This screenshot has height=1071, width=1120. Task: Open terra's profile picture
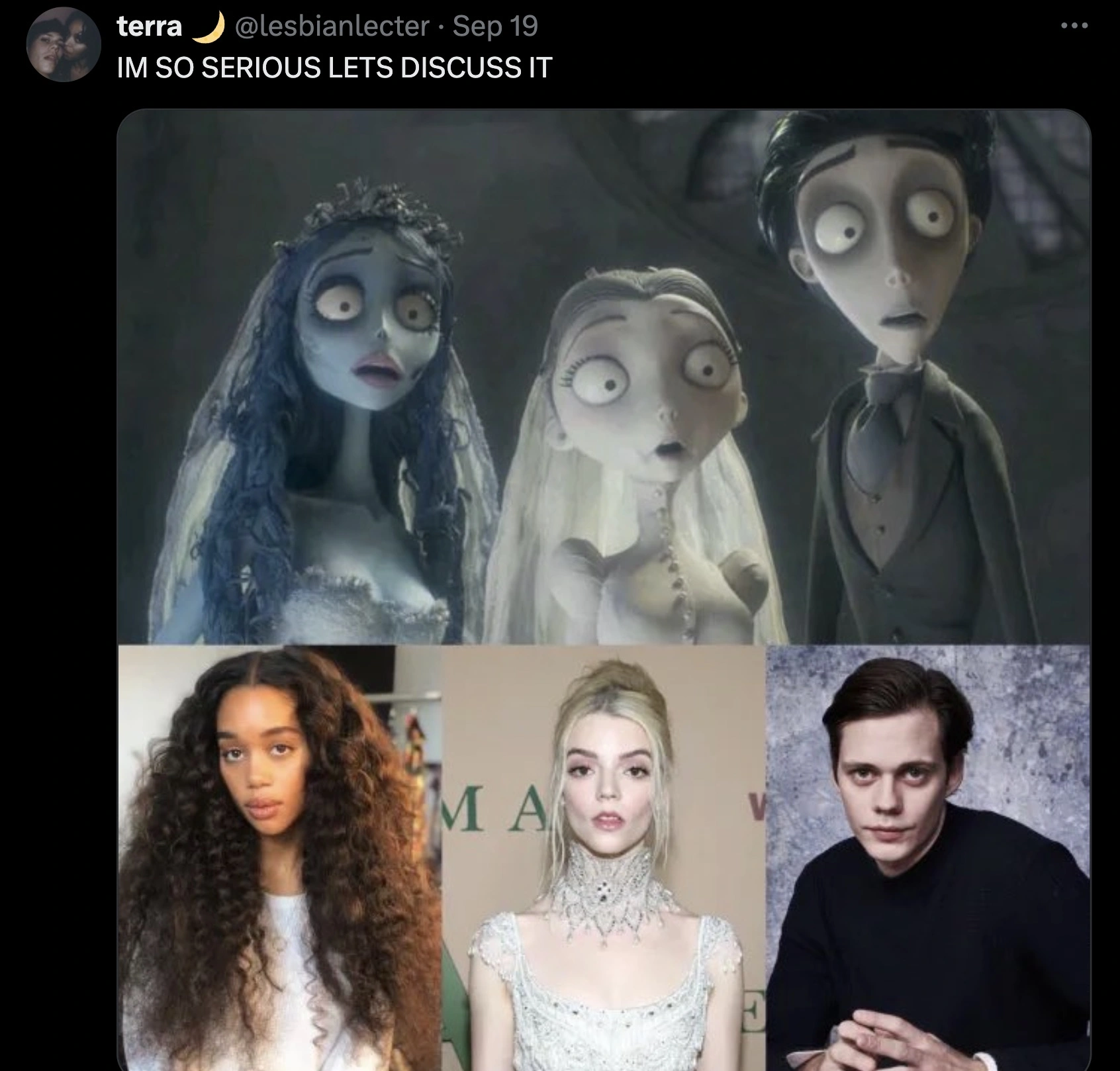pyautogui.click(x=63, y=45)
